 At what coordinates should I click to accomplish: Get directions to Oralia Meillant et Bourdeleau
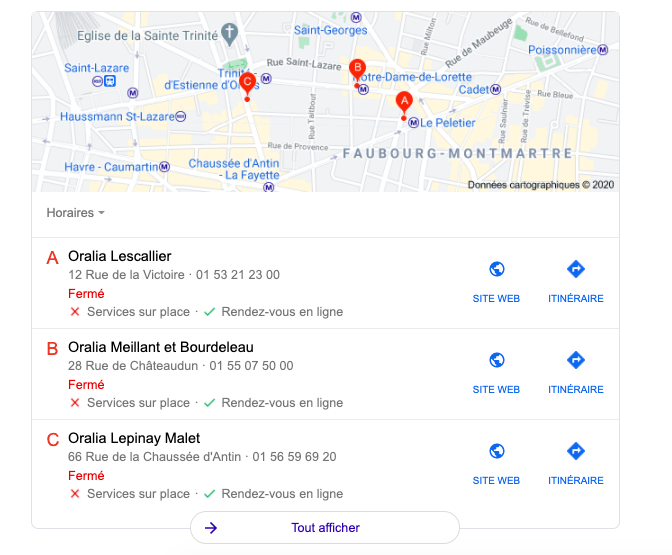(x=575, y=371)
